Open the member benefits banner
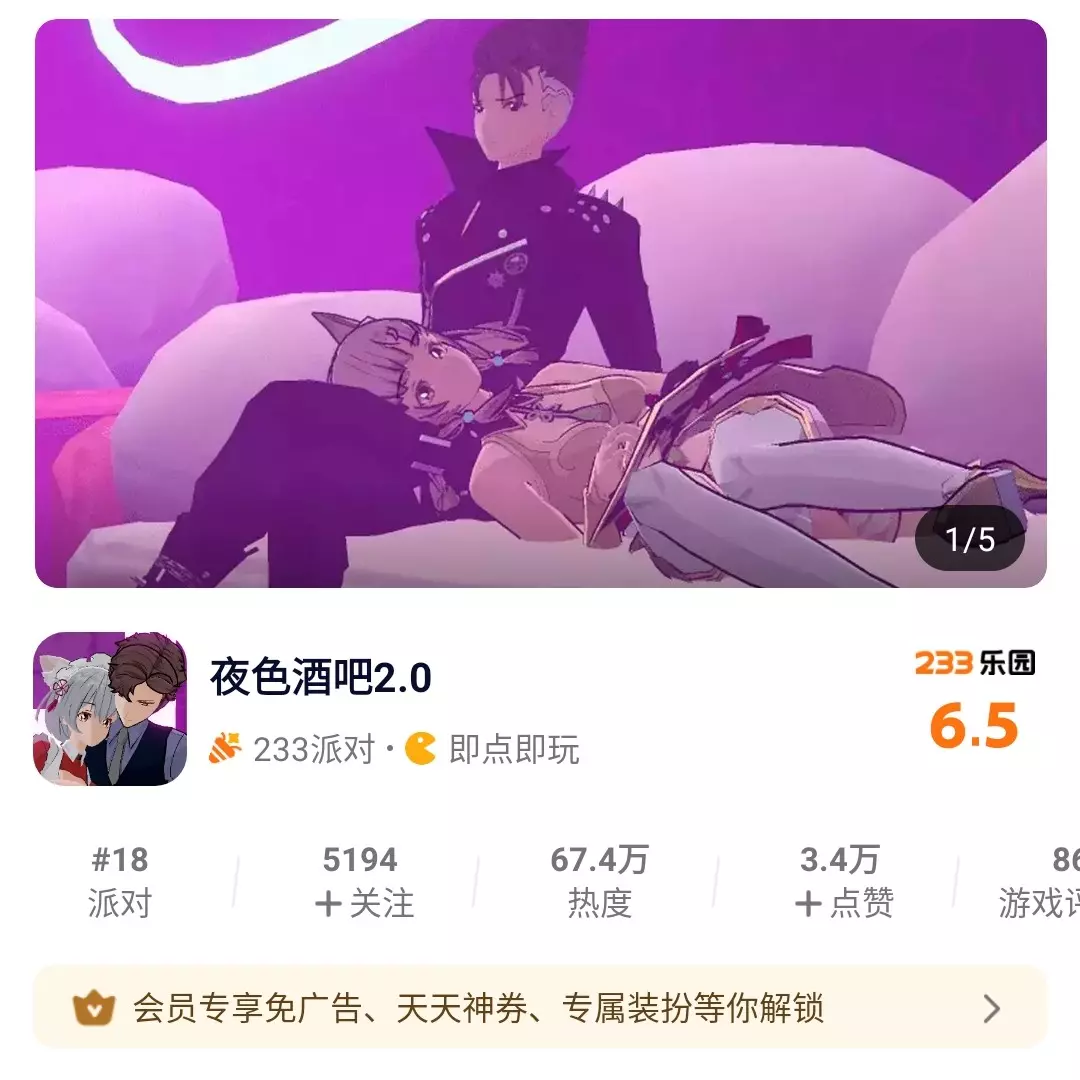This screenshot has height=1080, width=1080. [540, 1008]
